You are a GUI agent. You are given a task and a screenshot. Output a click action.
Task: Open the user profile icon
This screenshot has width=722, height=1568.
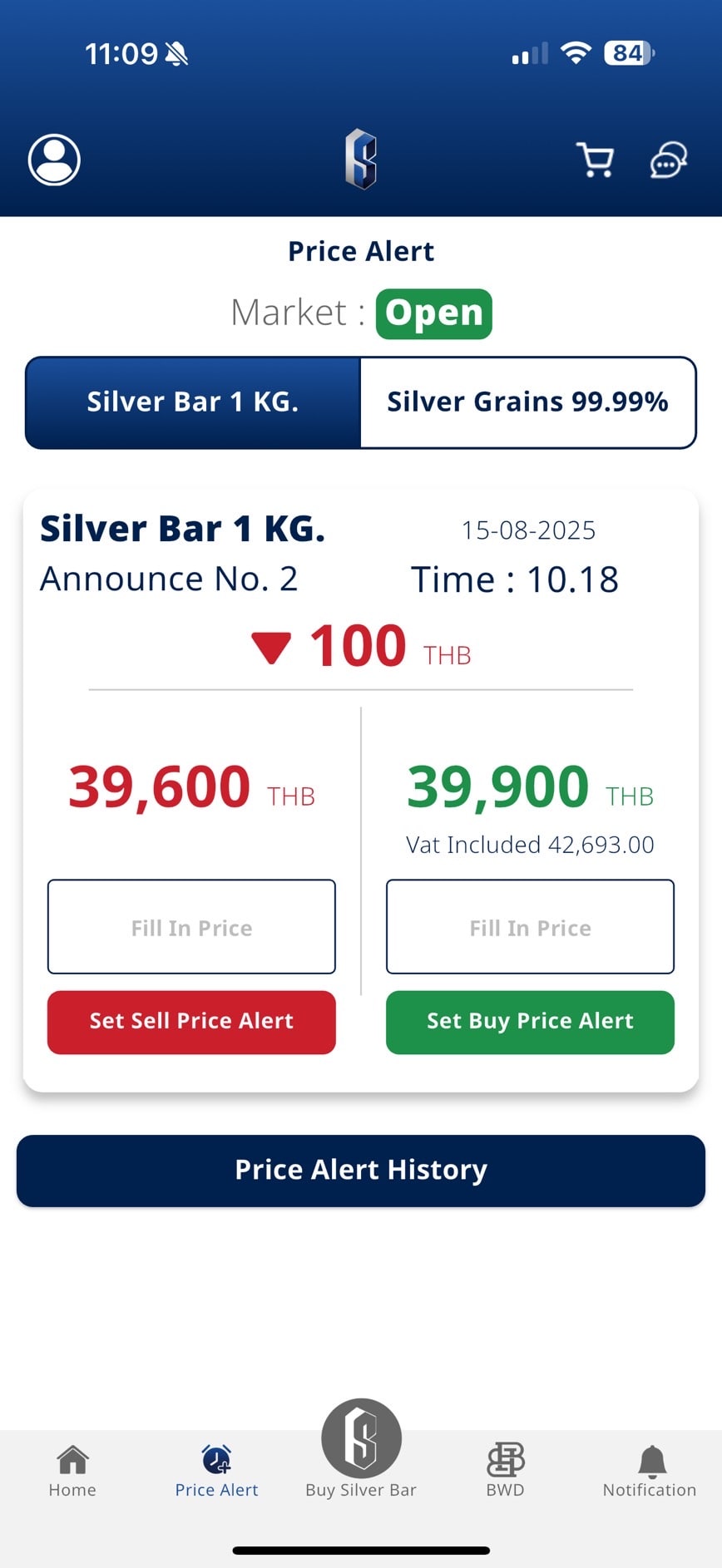54,160
